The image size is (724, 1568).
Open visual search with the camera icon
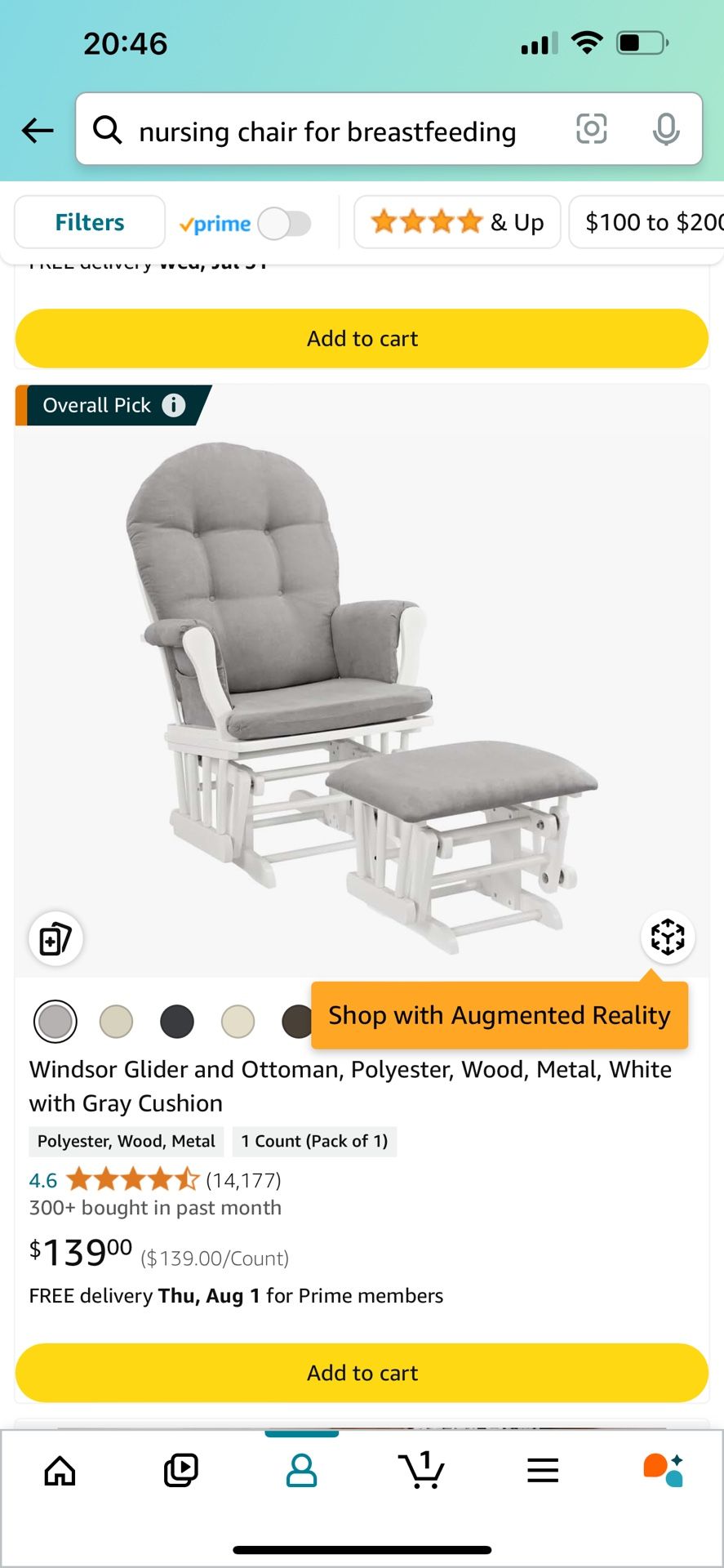(591, 129)
